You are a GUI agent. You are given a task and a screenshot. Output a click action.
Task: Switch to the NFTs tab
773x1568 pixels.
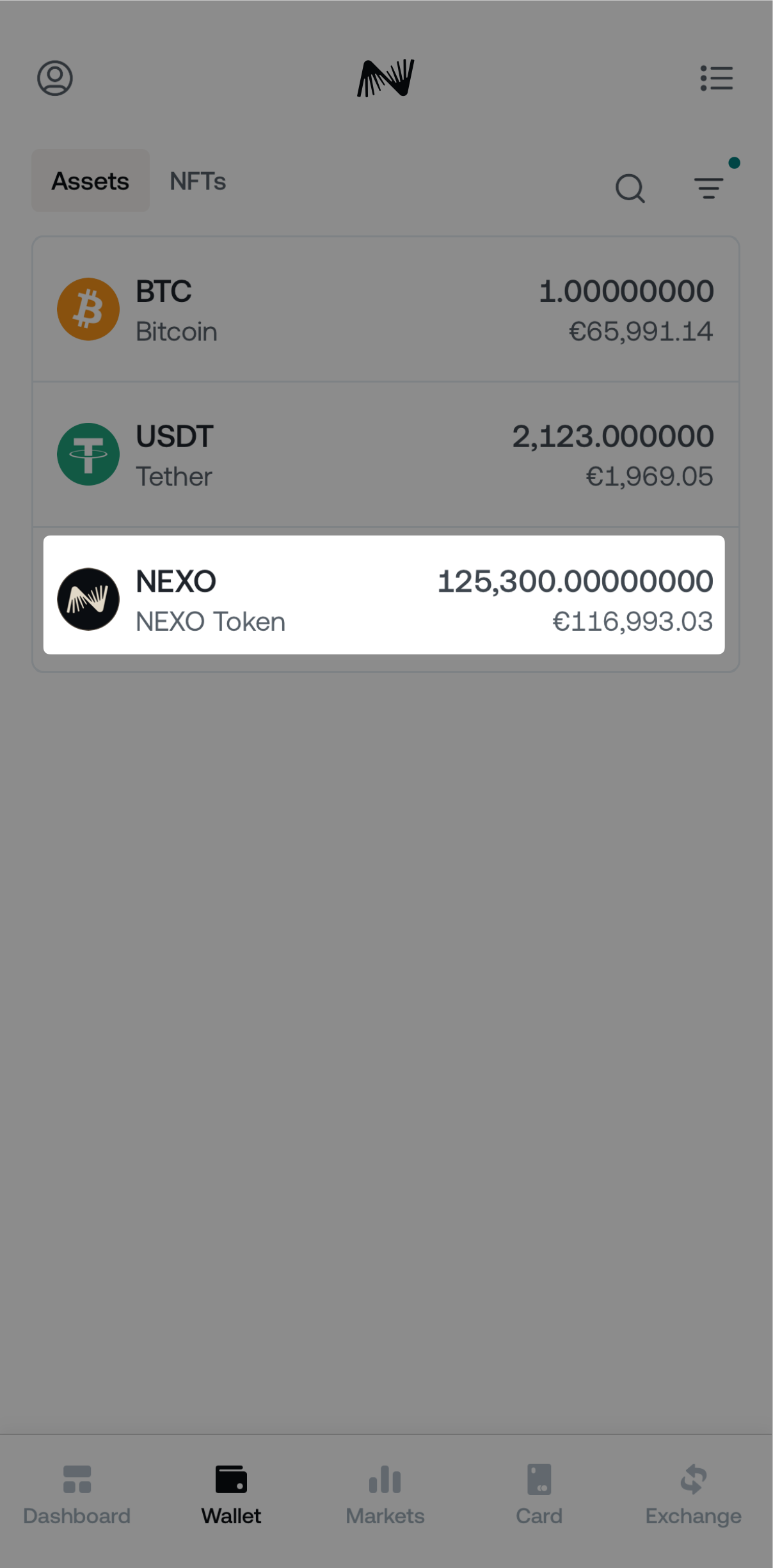197,180
